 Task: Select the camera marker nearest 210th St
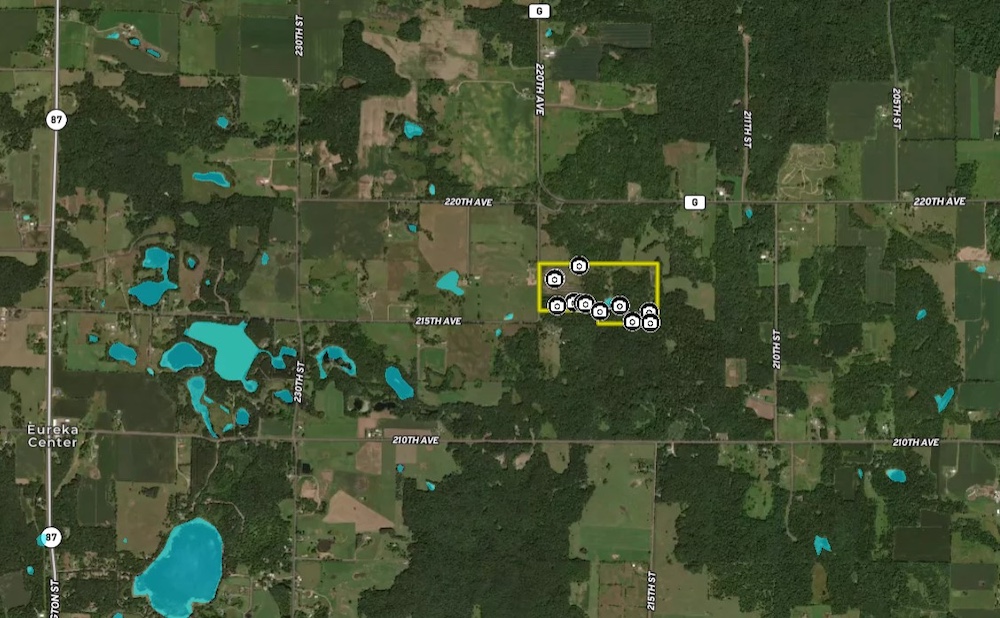(650, 322)
